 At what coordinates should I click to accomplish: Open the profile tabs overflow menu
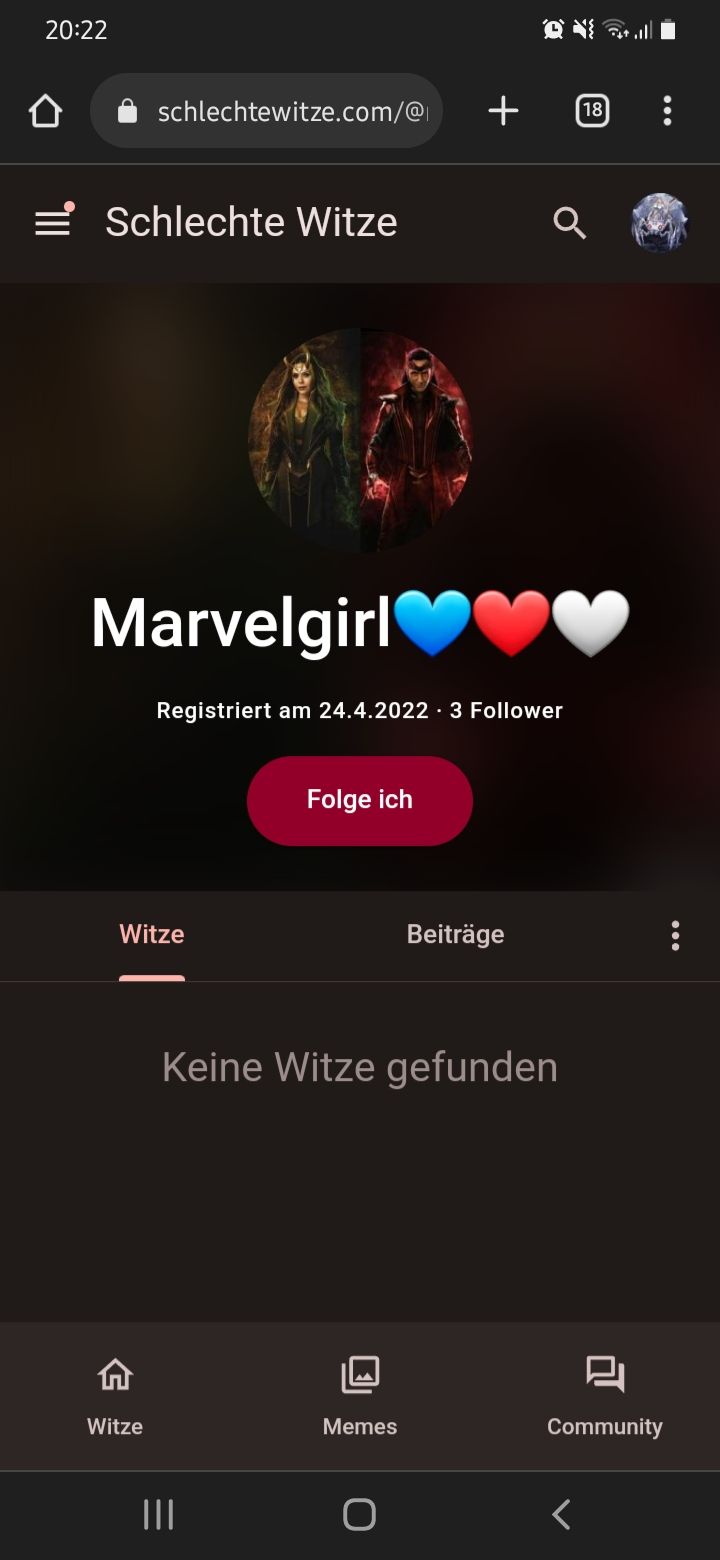click(x=675, y=935)
